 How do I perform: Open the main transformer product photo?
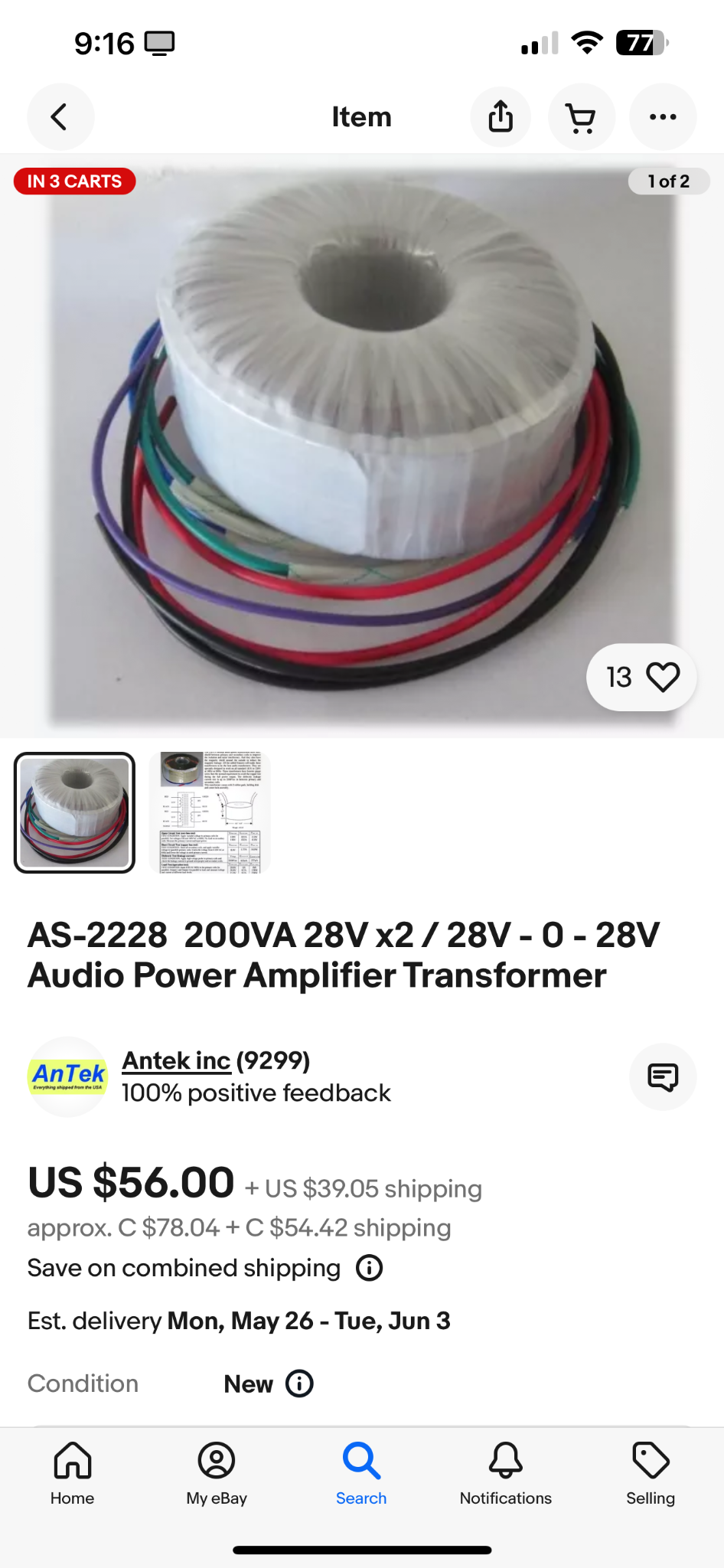click(x=362, y=444)
